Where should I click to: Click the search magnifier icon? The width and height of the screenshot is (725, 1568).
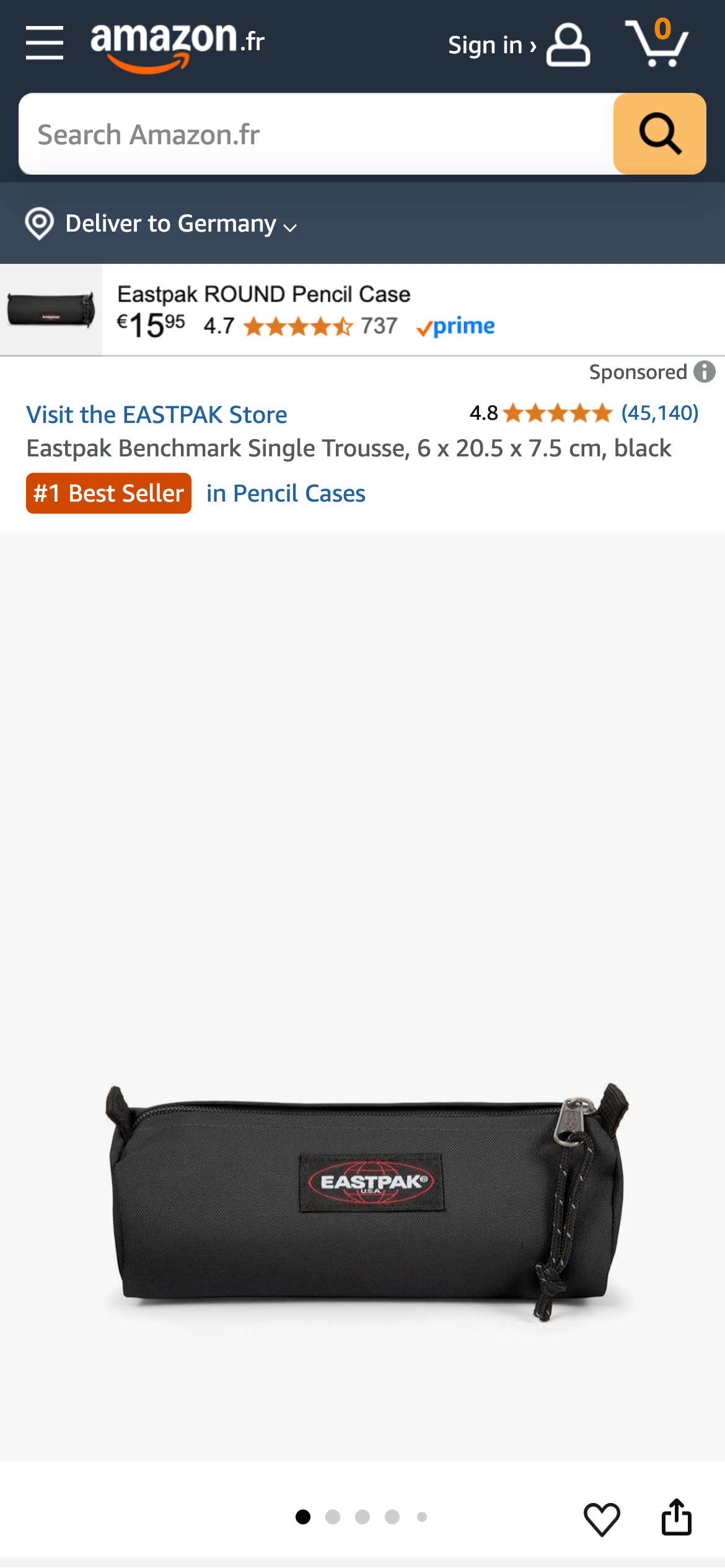coord(659,133)
